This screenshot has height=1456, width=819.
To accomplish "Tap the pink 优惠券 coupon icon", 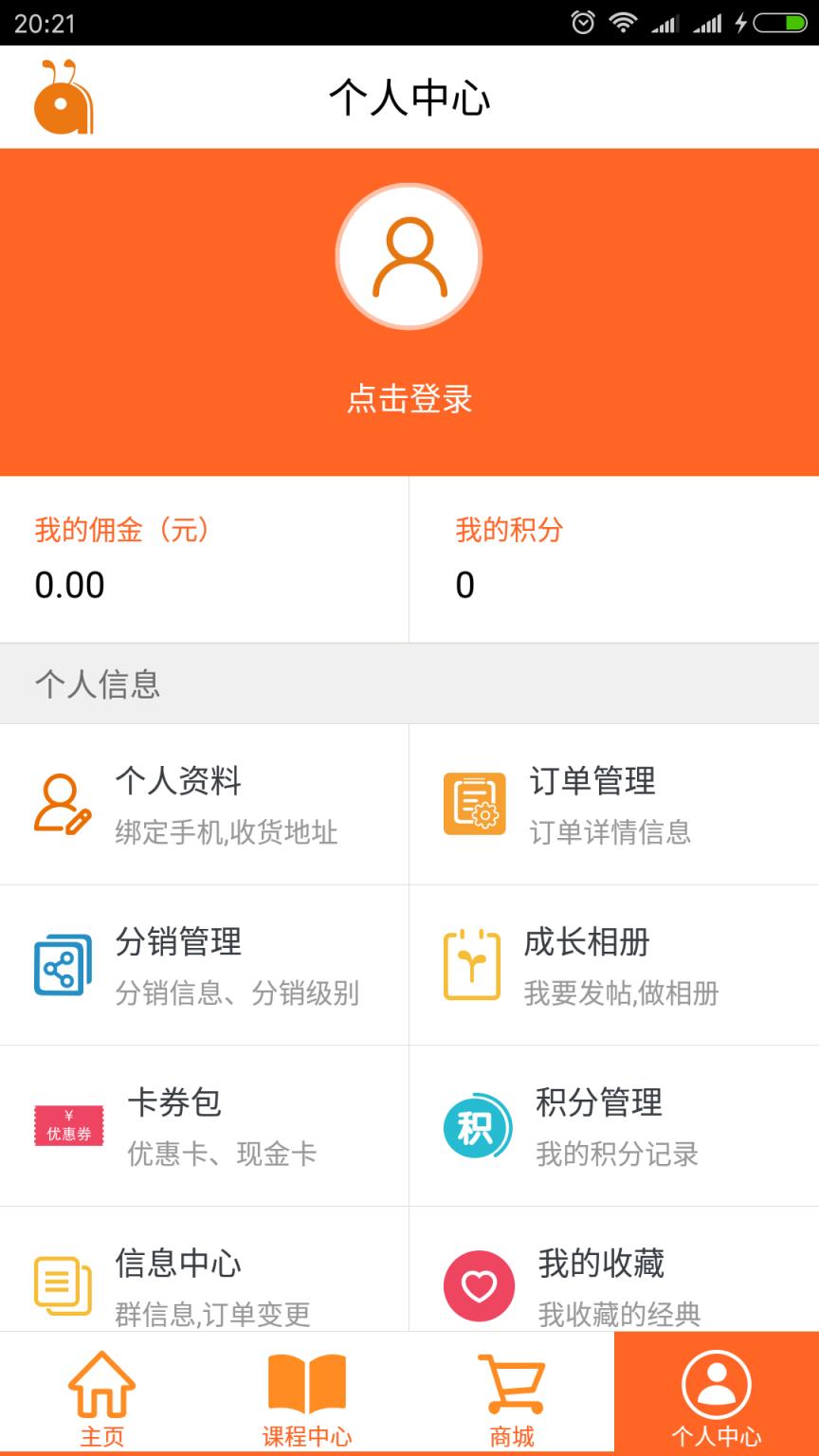I will point(68,1126).
